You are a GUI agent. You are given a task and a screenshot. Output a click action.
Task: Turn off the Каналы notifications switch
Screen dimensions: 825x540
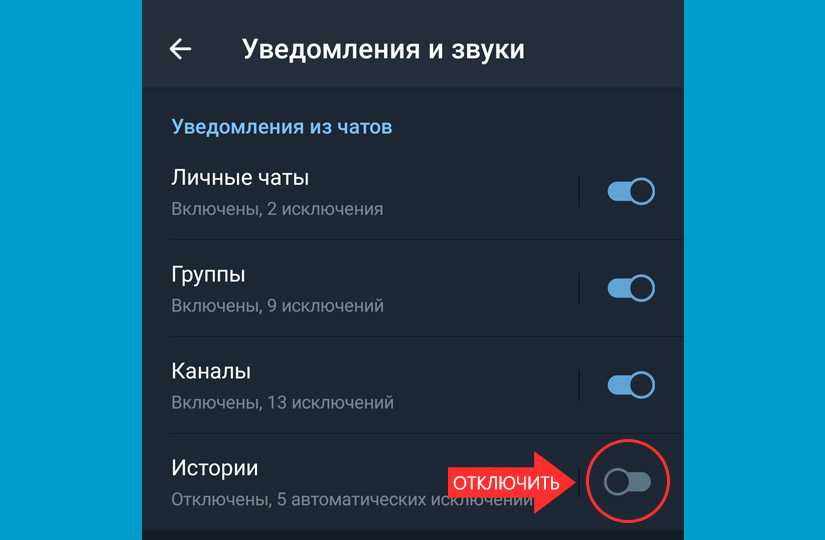[631, 385]
